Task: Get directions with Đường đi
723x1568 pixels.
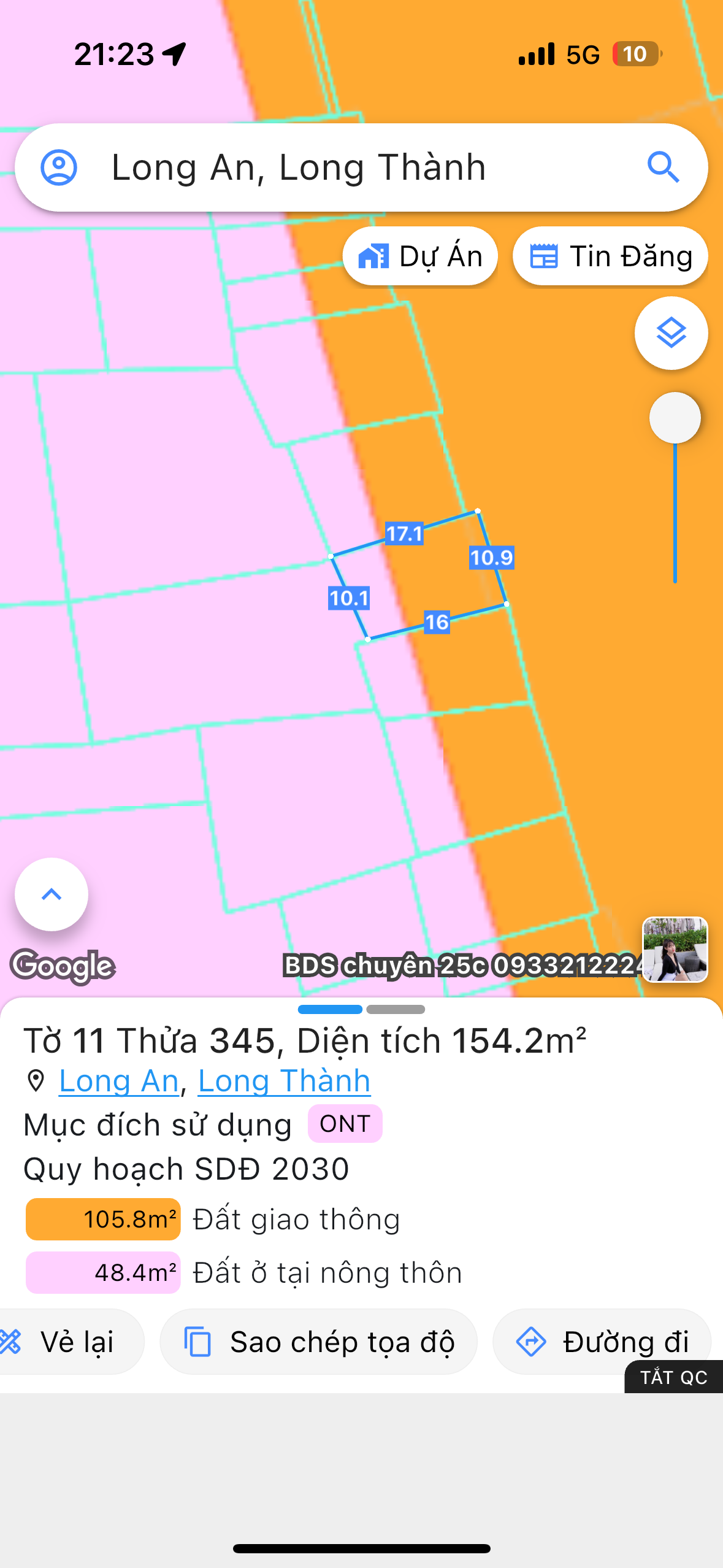Action: tap(601, 1342)
